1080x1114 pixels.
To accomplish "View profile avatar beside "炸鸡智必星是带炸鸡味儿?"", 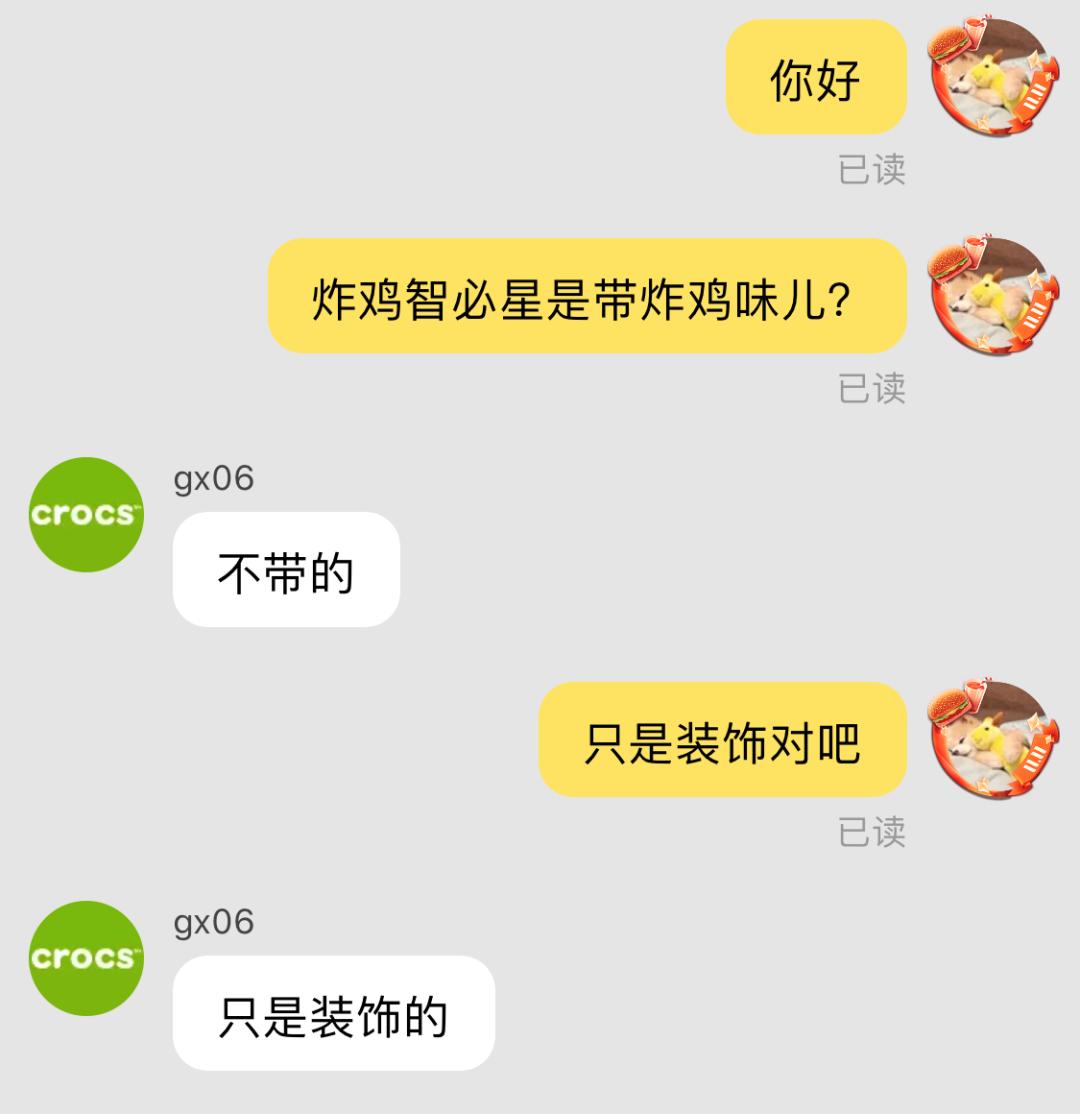I will click(990, 296).
